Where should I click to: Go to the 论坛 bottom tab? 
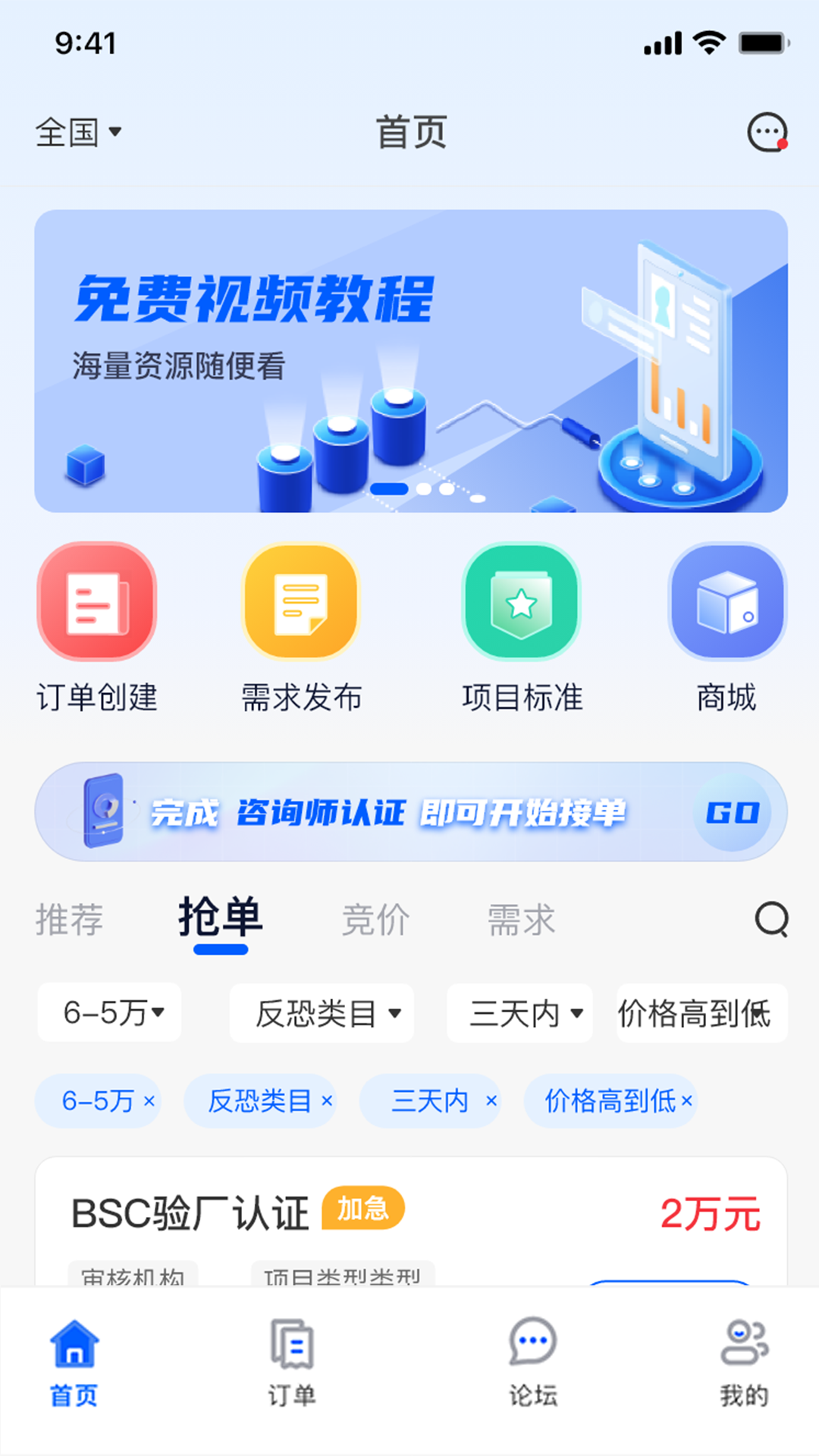coord(533,1363)
